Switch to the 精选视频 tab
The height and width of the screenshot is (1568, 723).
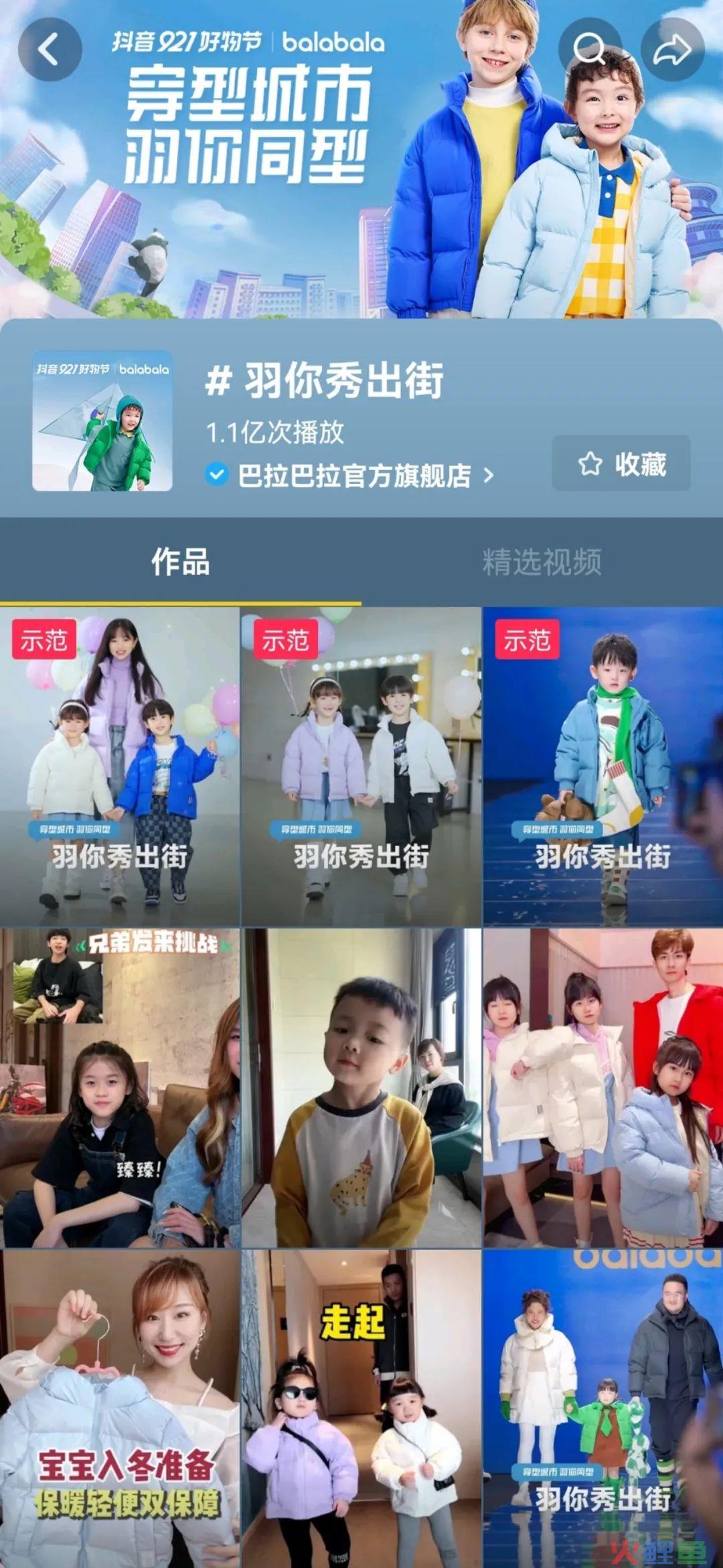coord(542,562)
